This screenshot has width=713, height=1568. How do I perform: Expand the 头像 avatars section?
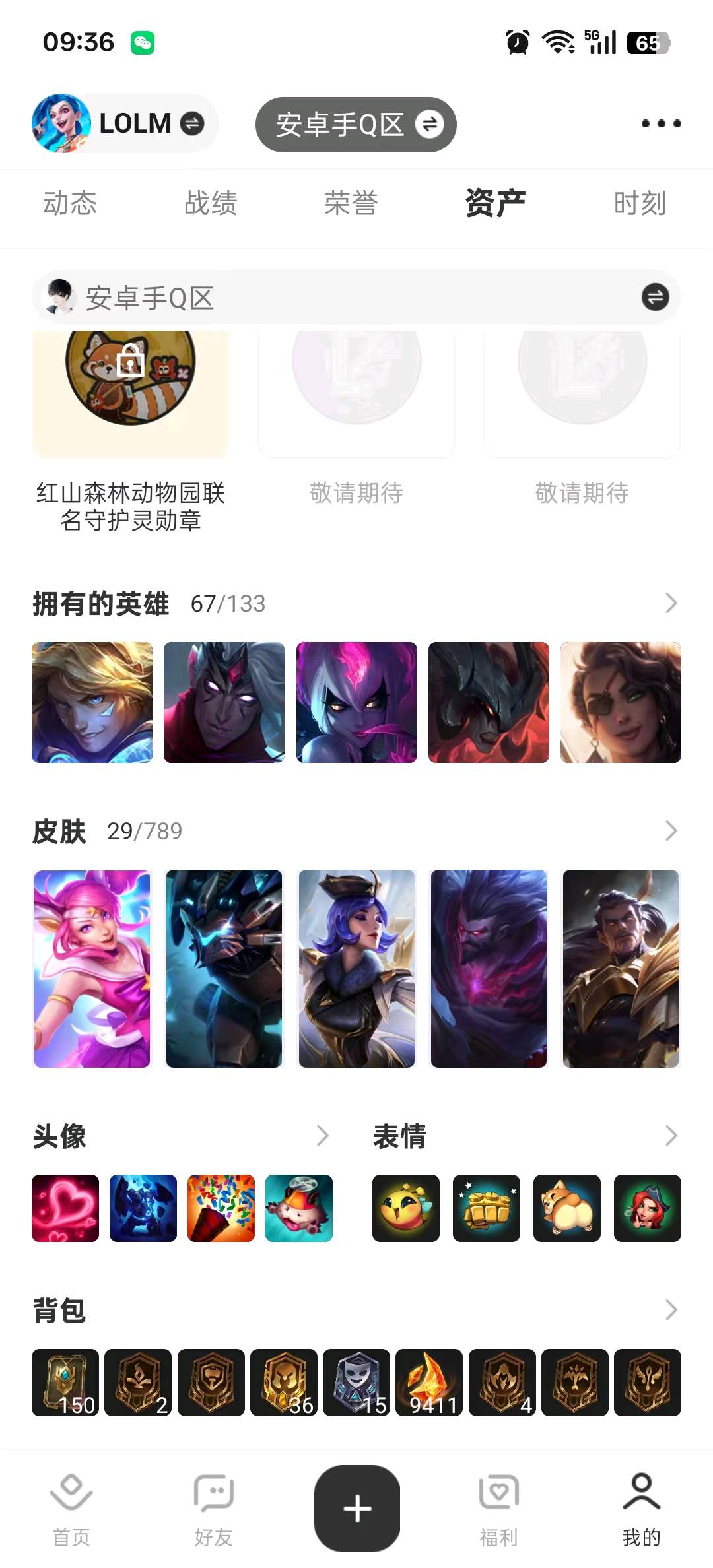(322, 1136)
